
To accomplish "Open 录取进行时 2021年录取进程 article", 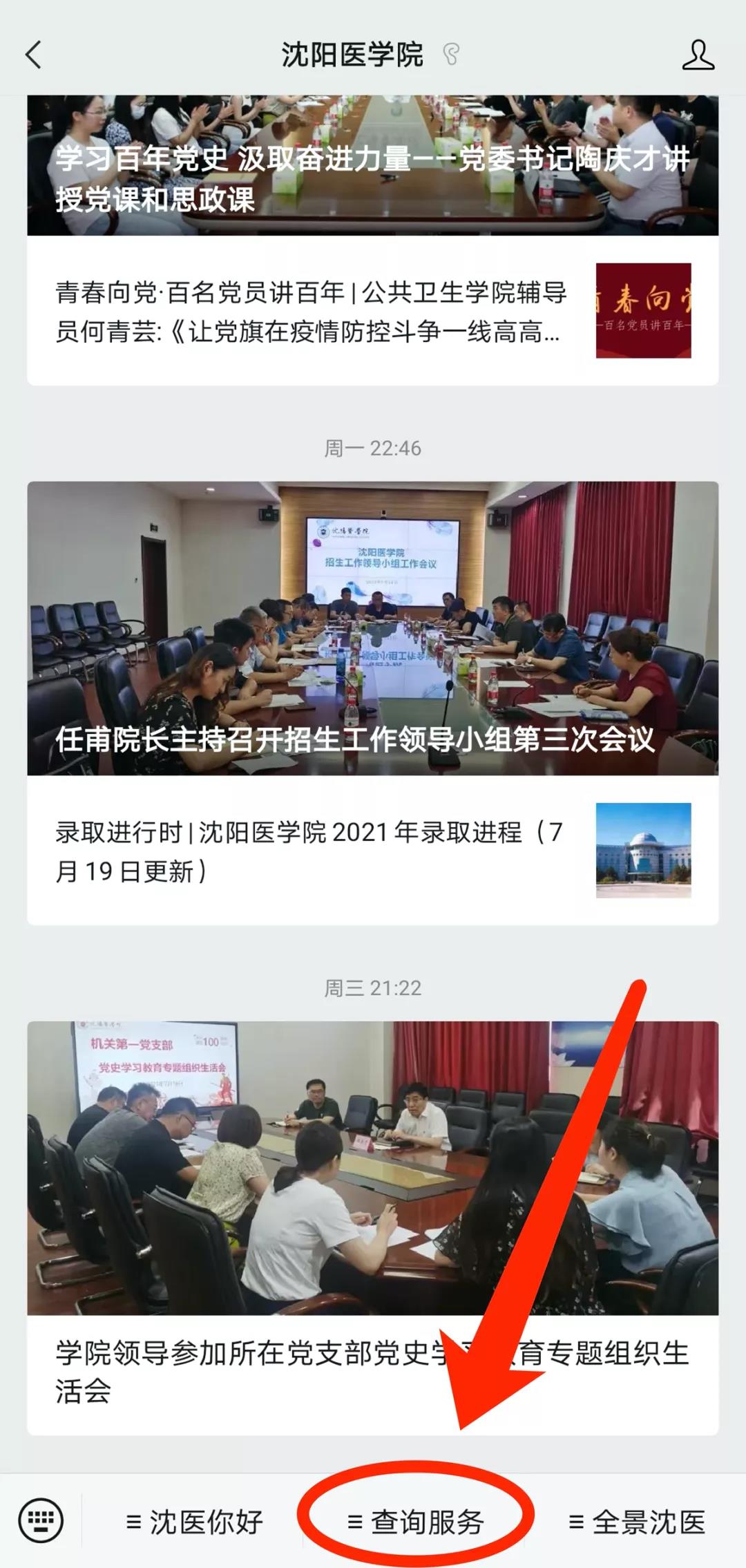I will pyautogui.click(x=311, y=851).
